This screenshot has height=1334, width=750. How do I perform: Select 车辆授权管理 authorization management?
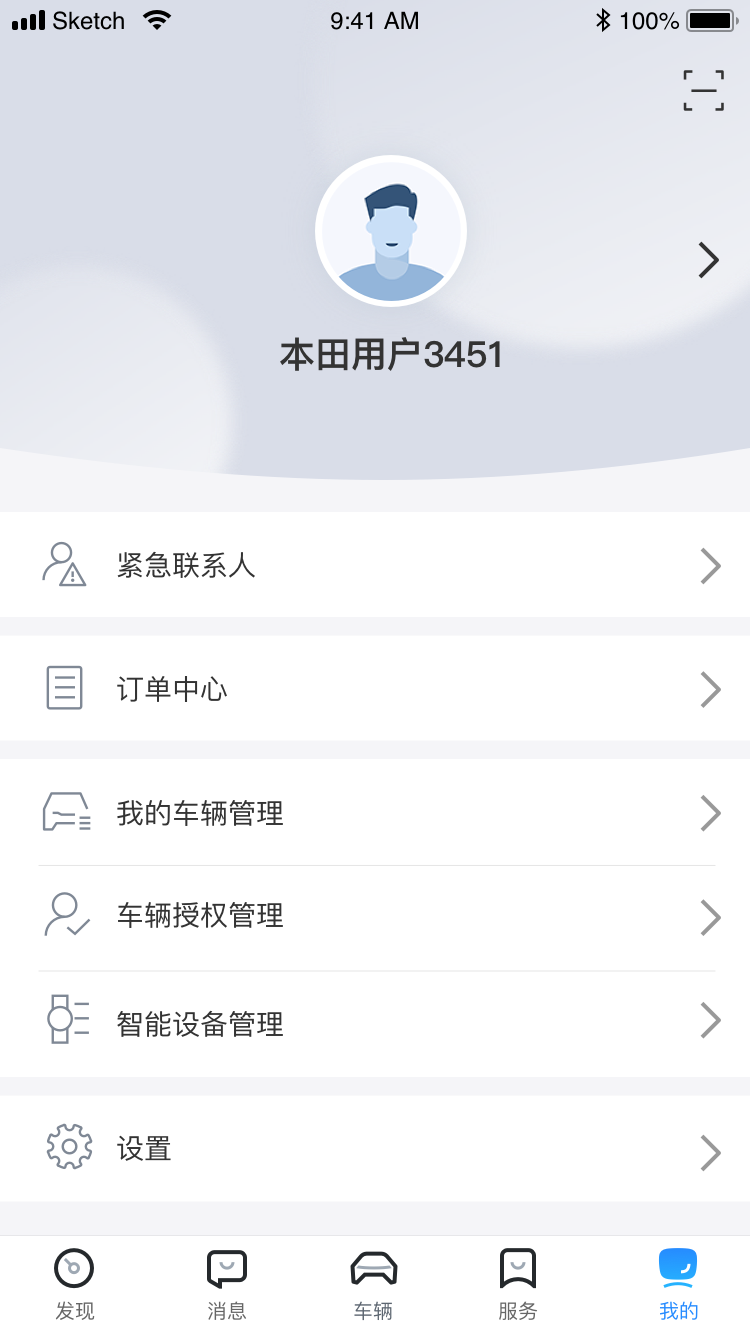[375, 917]
